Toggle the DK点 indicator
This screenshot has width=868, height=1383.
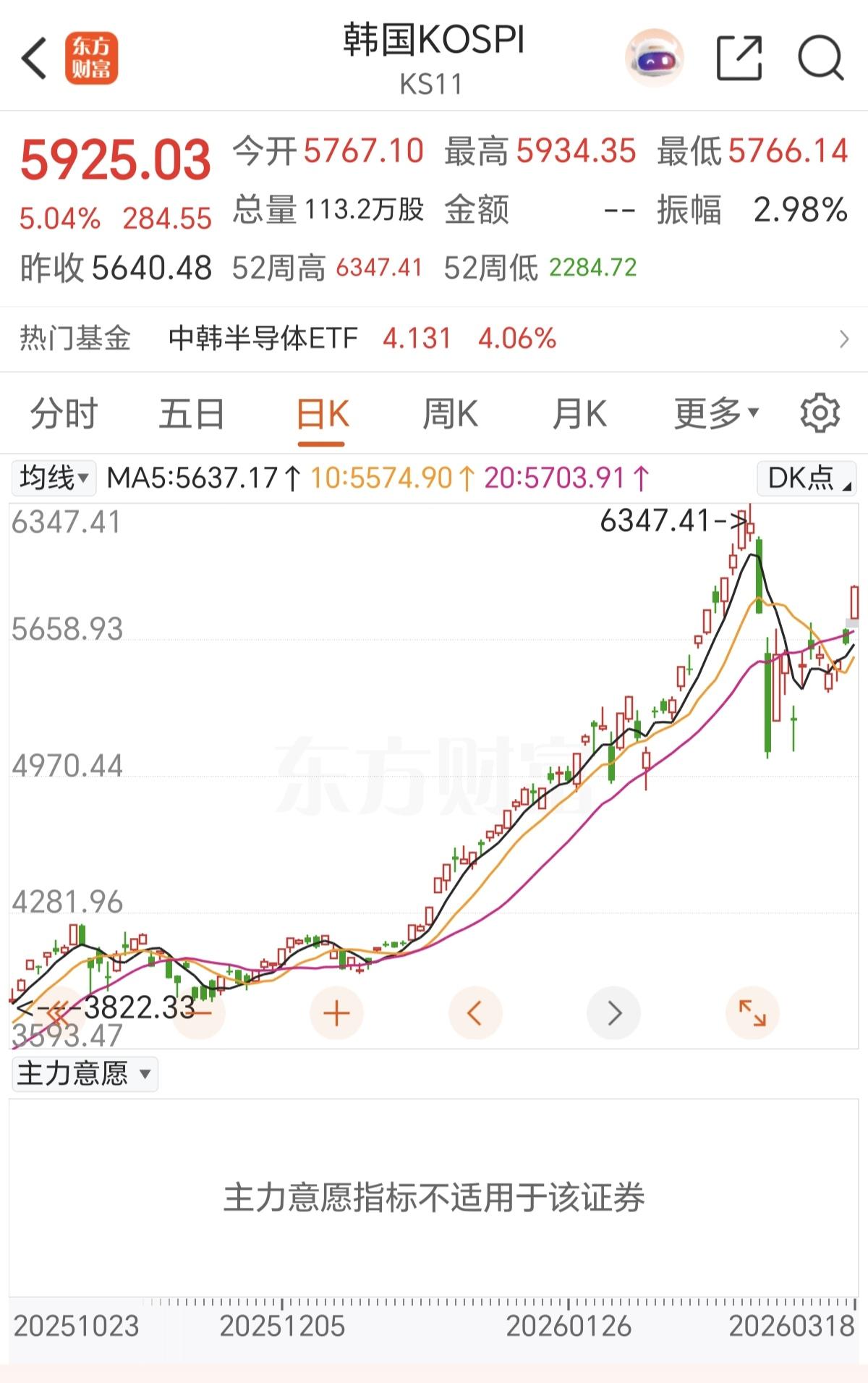tap(804, 477)
